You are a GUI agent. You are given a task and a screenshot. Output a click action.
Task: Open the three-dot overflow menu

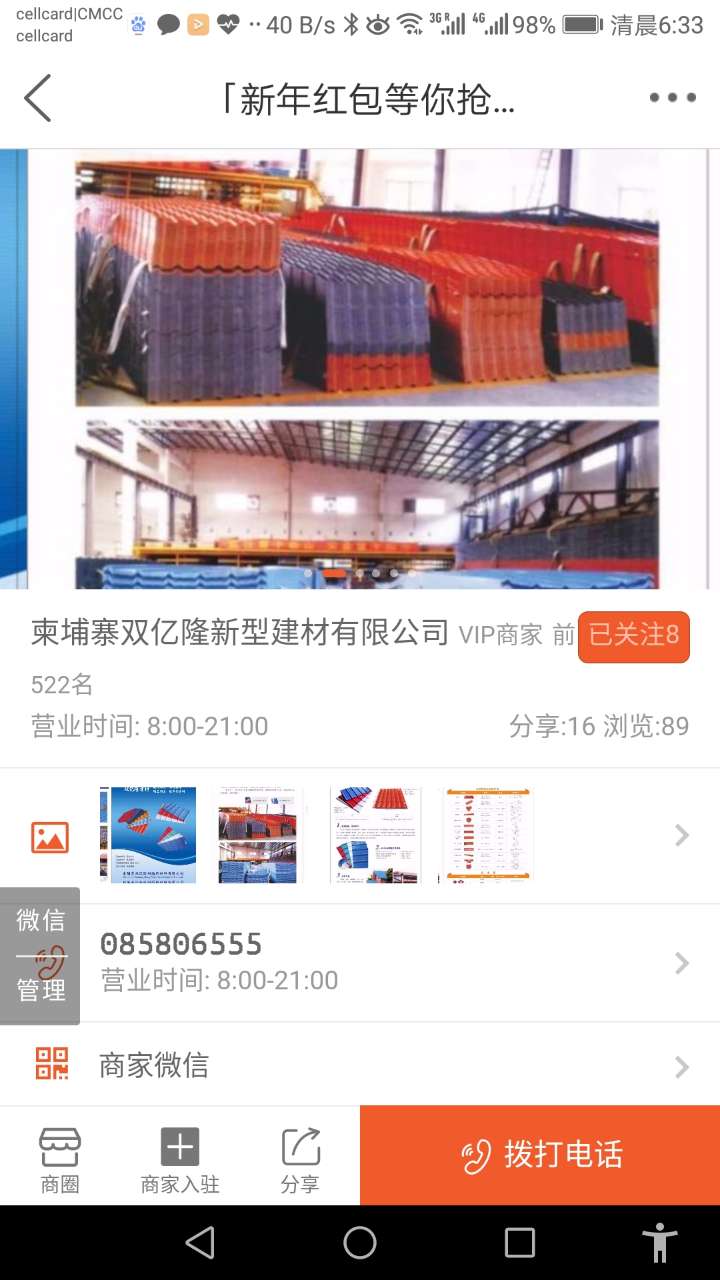pyautogui.click(x=672, y=98)
